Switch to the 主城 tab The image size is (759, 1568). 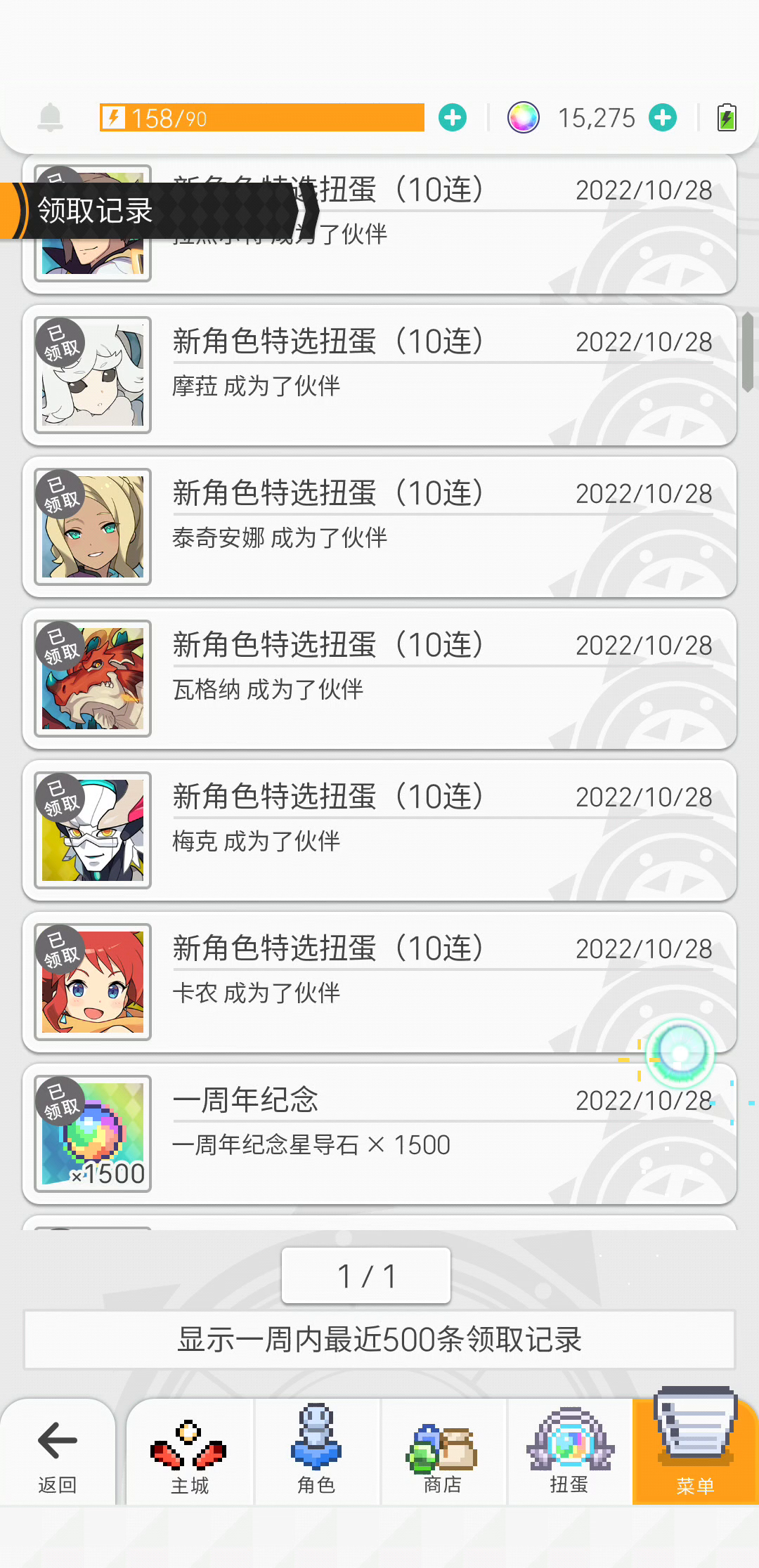click(190, 1453)
